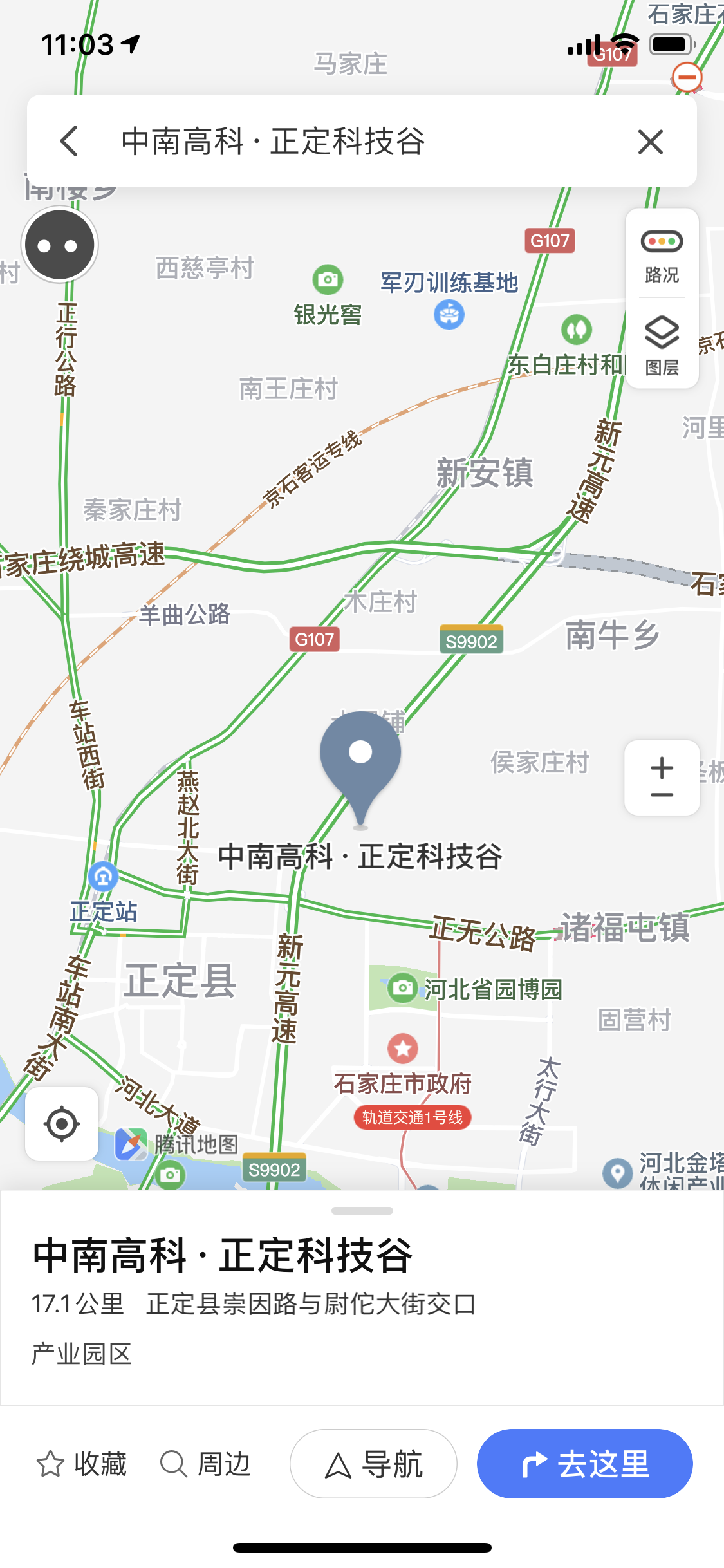Viewport: 724px width, 1568px height.
Task: Zoom out with the minus button
Action: (662, 796)
